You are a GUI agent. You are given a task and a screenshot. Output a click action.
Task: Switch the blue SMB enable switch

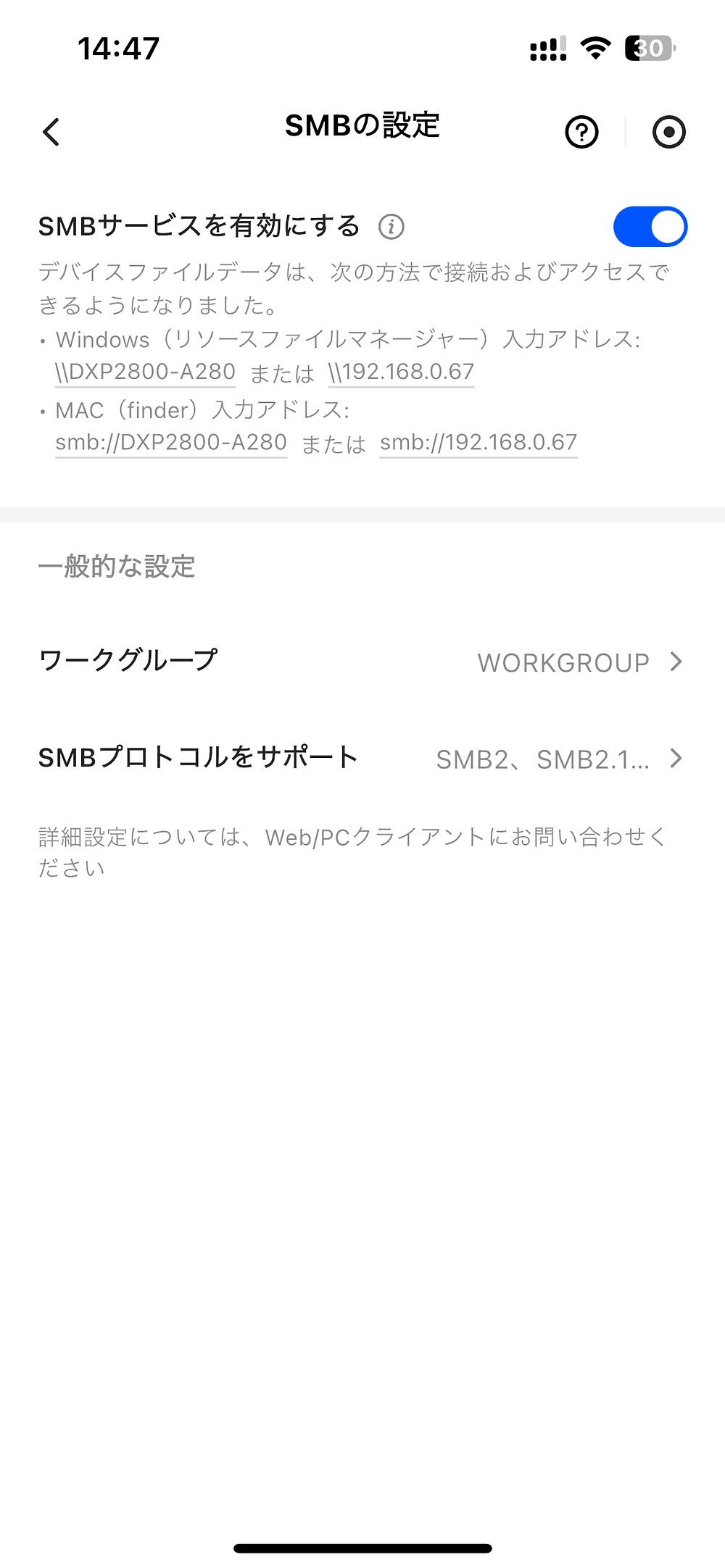[x=650, y=226]
